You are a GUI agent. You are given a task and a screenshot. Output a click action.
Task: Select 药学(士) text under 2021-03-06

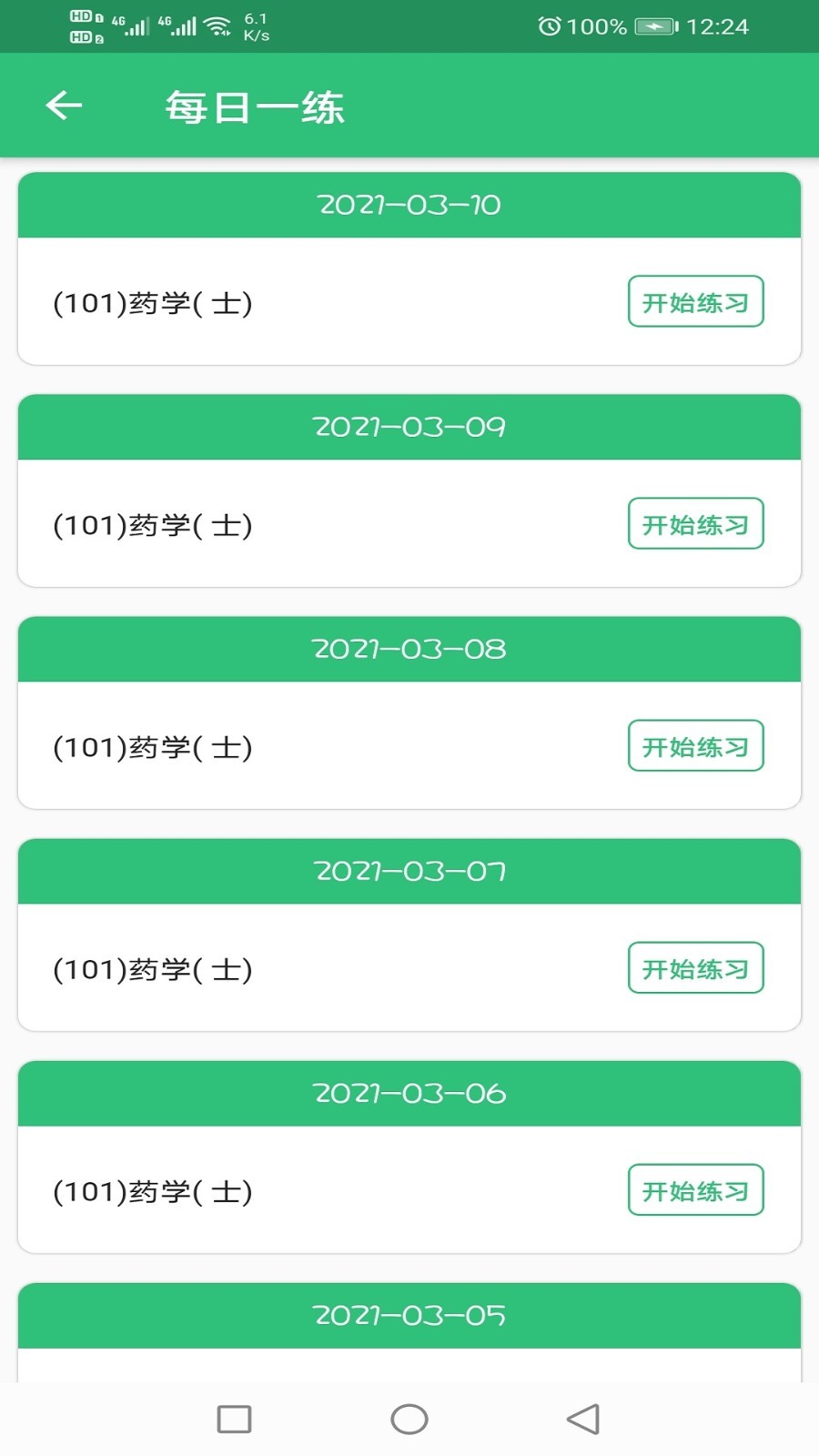point(151,1190)
